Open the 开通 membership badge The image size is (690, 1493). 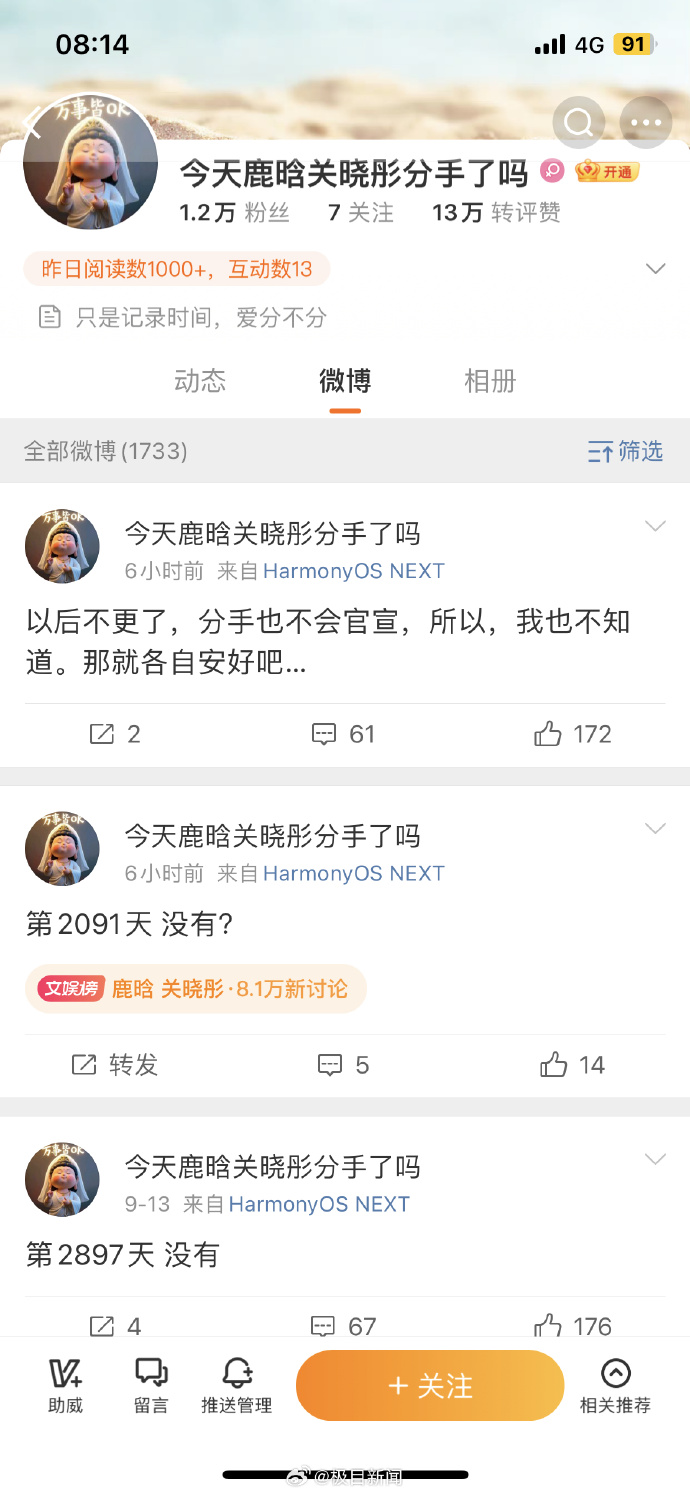point(607,172)
